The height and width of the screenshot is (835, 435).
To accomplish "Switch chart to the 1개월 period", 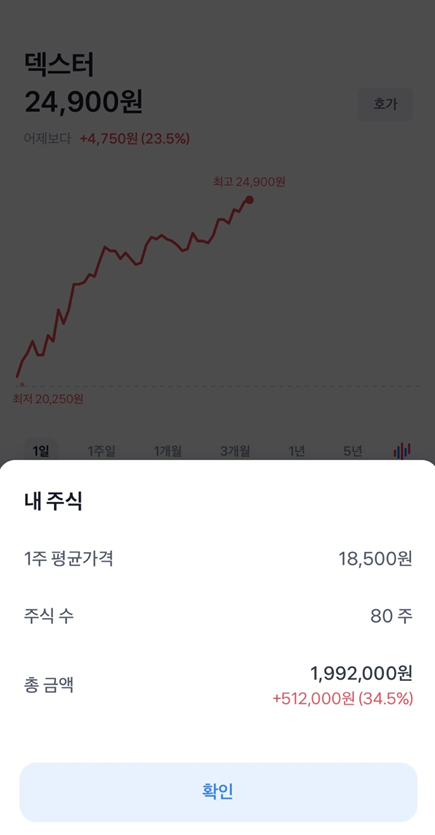I will (x=168, y=452).
